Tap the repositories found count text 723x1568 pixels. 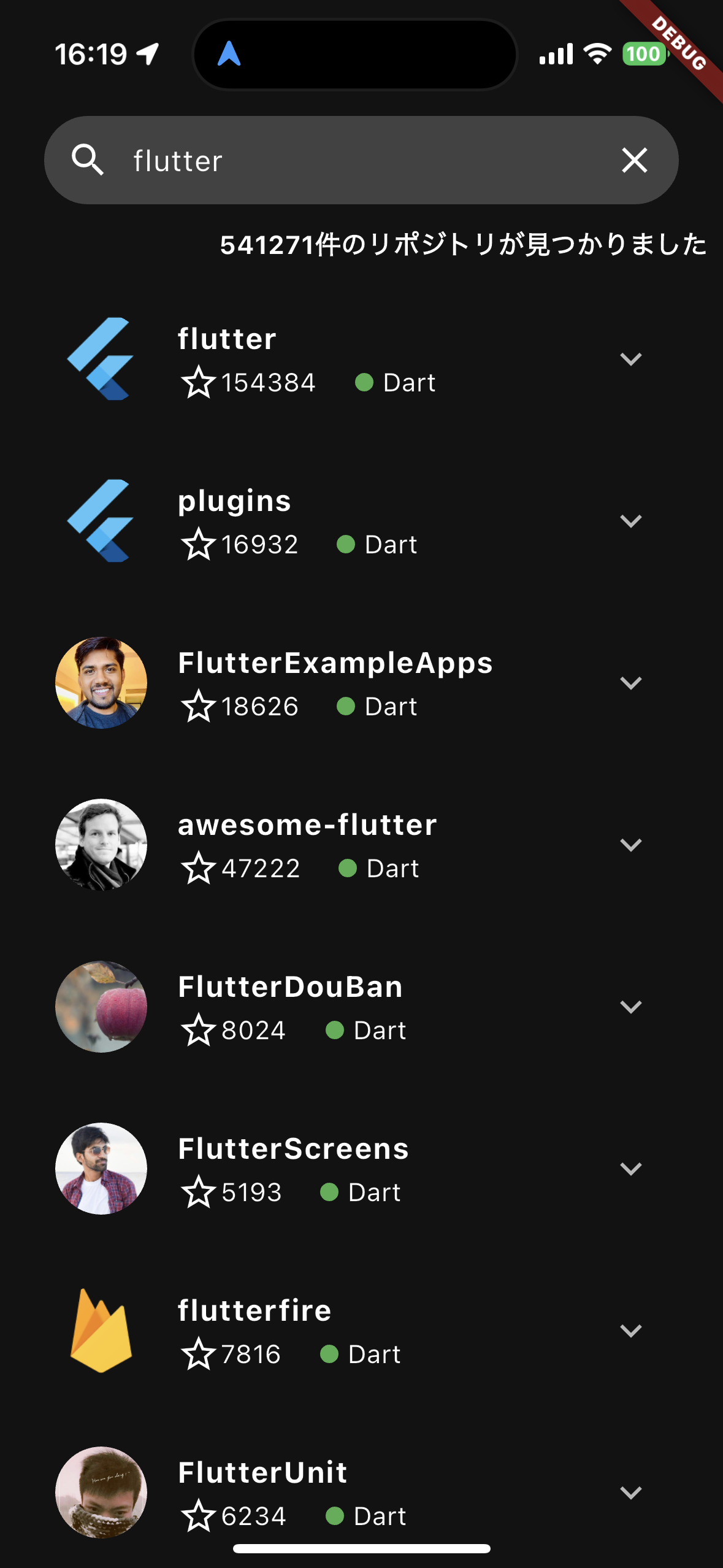pos(463,244)
